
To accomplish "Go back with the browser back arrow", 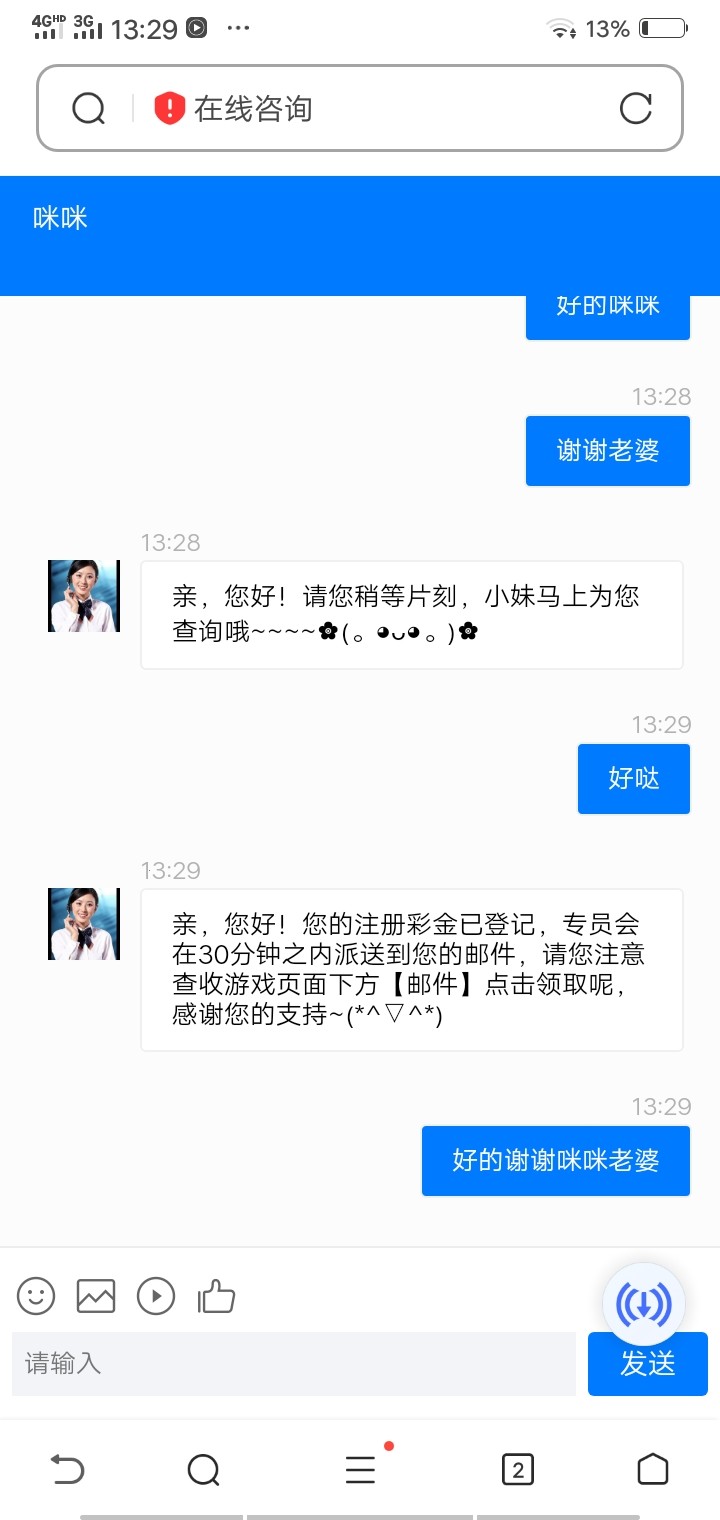I will (x=67, y=1469).
